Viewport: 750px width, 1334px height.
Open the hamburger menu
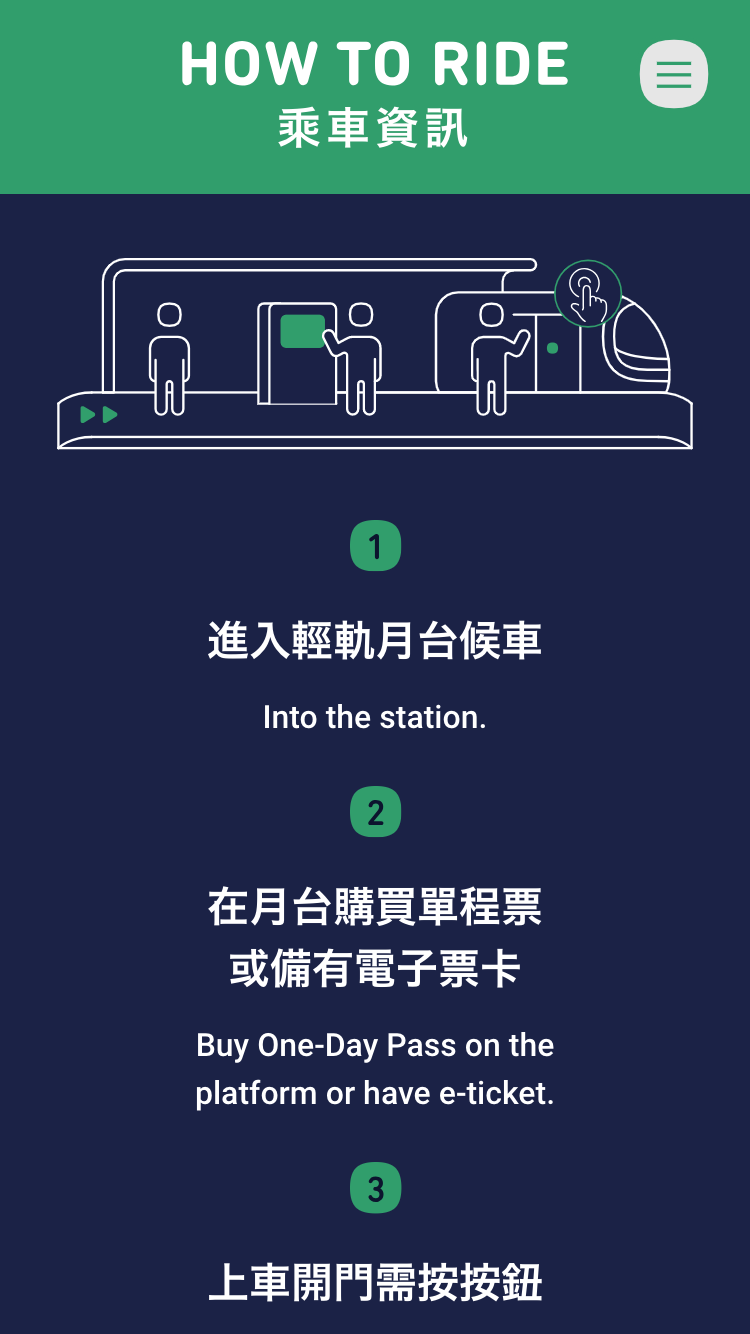click(674, 74)
